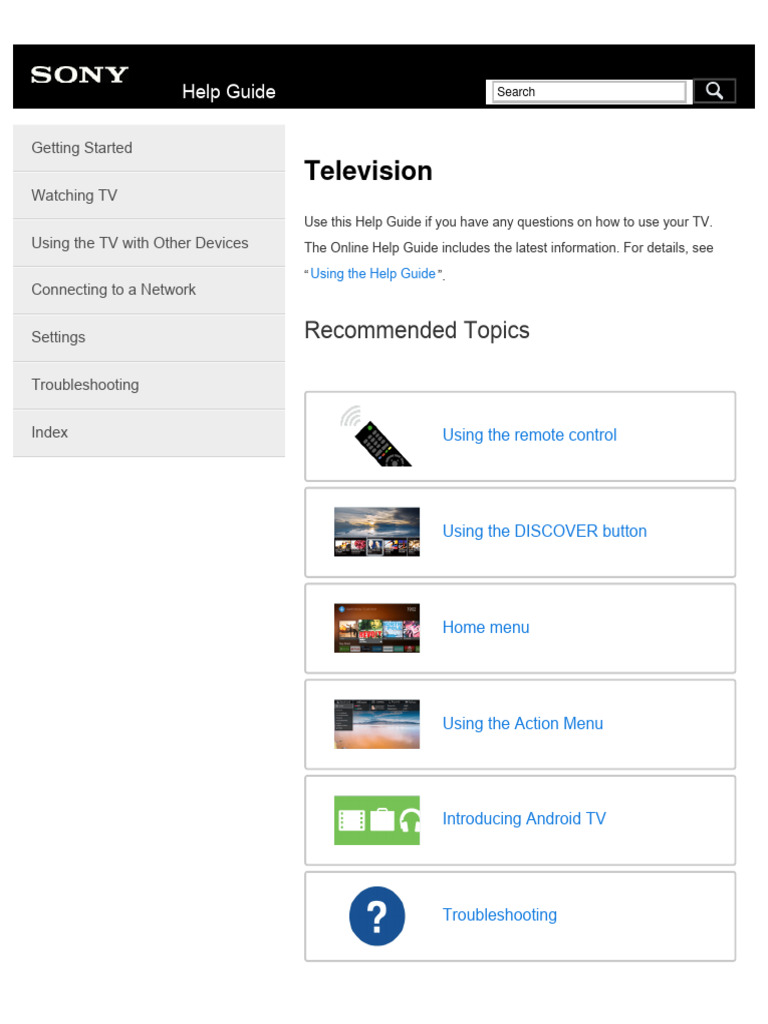Viewport: 768px width, 1024px height.
Task: Follow the Using the Help Guide link
Action: tap(373, 274)
